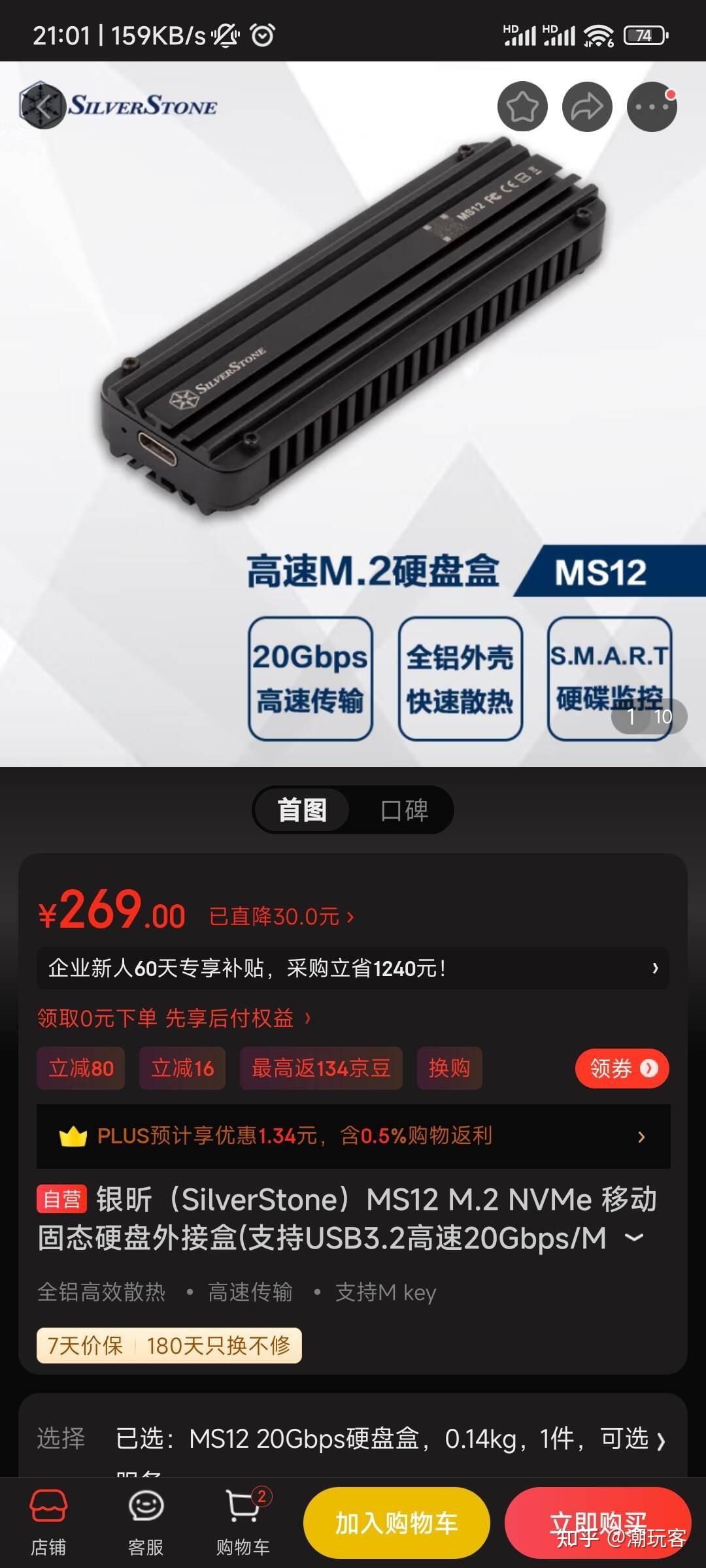Select the 换购 trade-in tag
The height and width of the screenshot is (1568, 706).
449,1068
